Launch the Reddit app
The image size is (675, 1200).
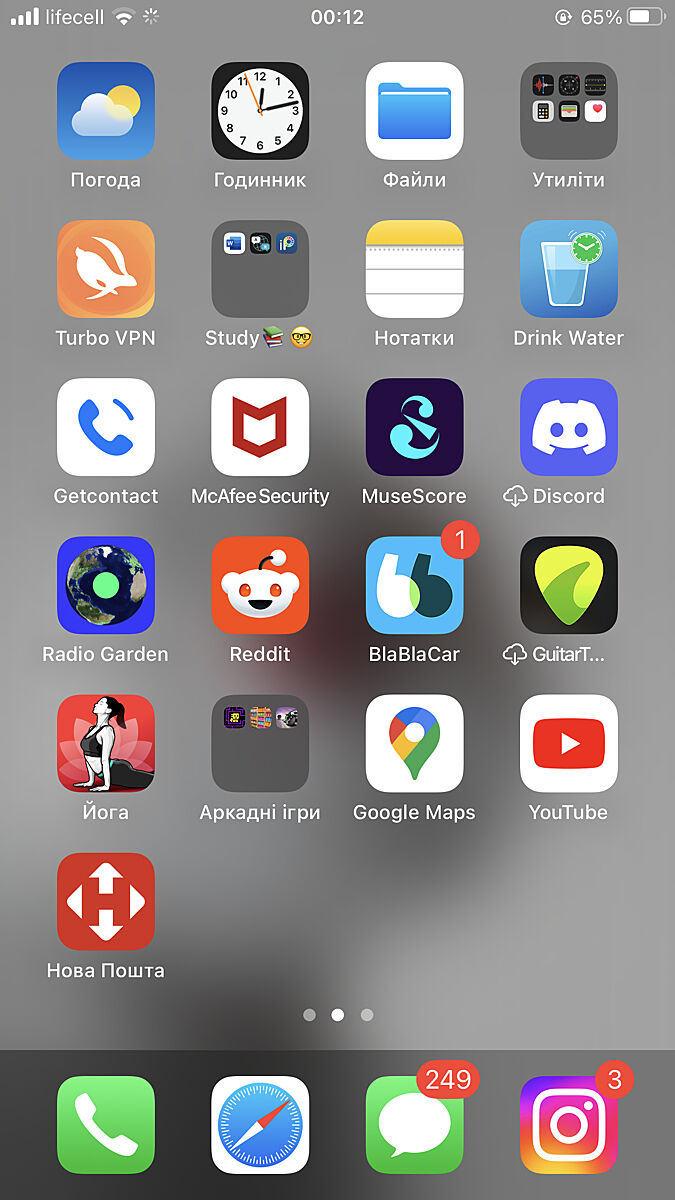[x=260, y=585]
